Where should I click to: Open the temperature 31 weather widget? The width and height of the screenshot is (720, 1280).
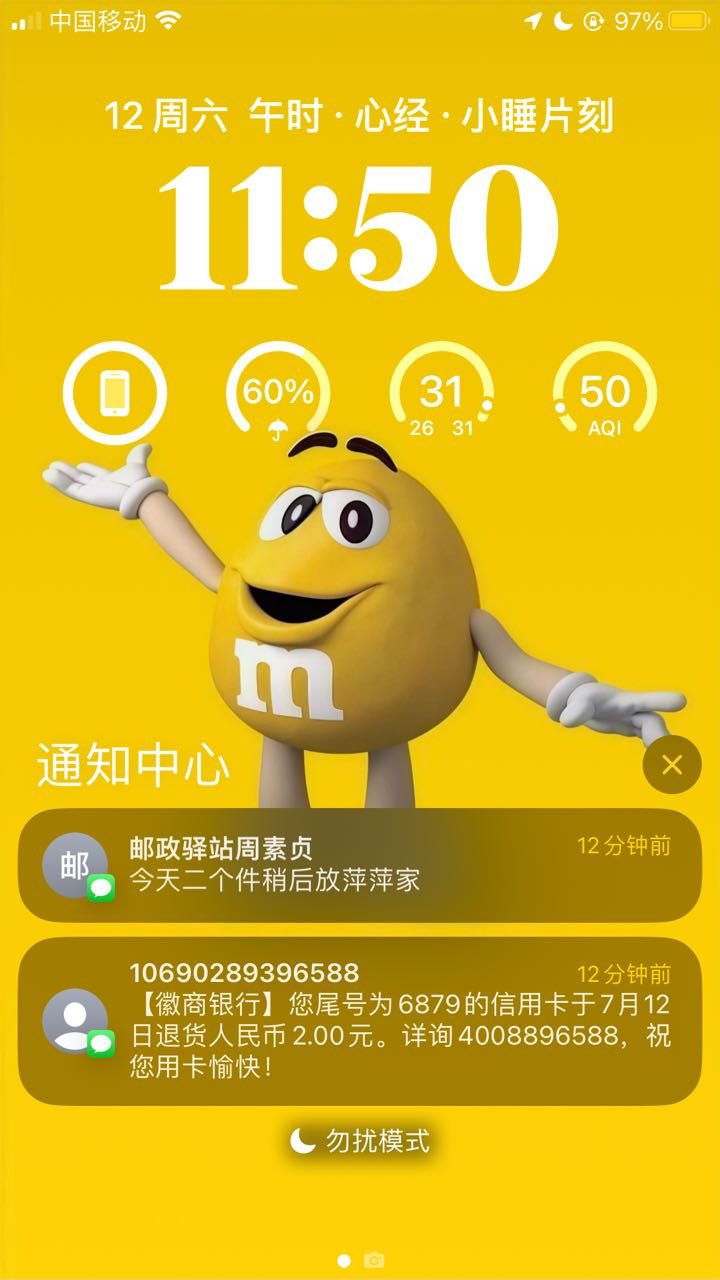(441, 394)
